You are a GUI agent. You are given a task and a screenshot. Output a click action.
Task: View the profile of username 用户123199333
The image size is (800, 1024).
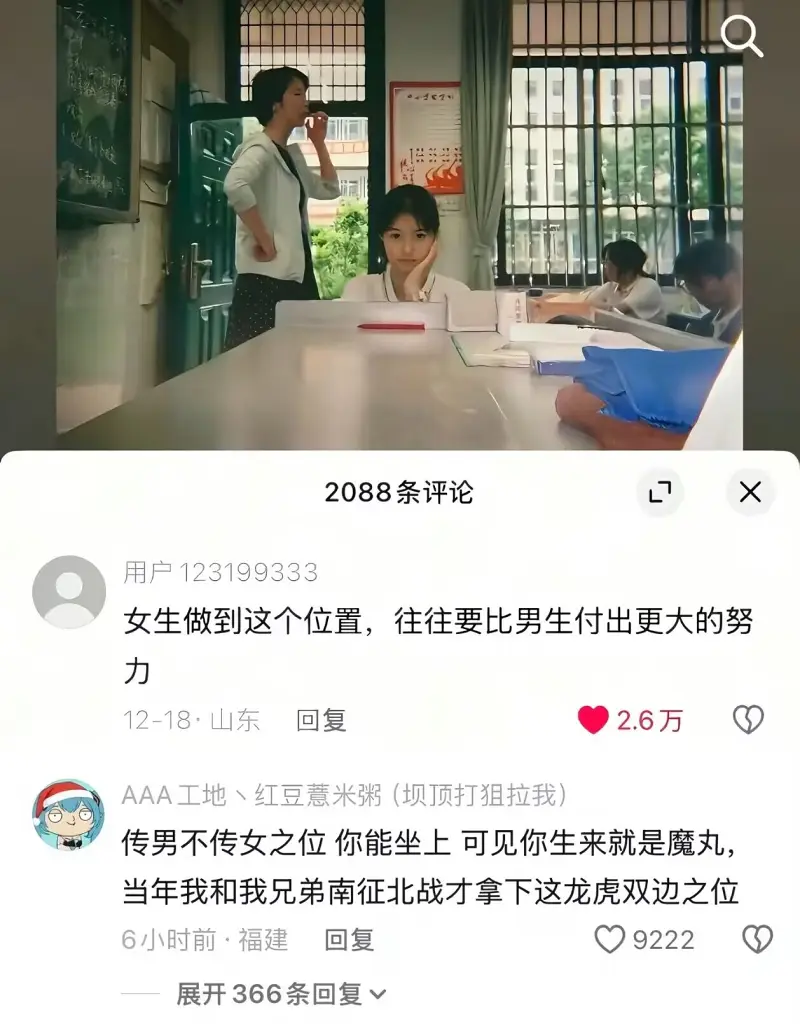(x=221, y=572)
